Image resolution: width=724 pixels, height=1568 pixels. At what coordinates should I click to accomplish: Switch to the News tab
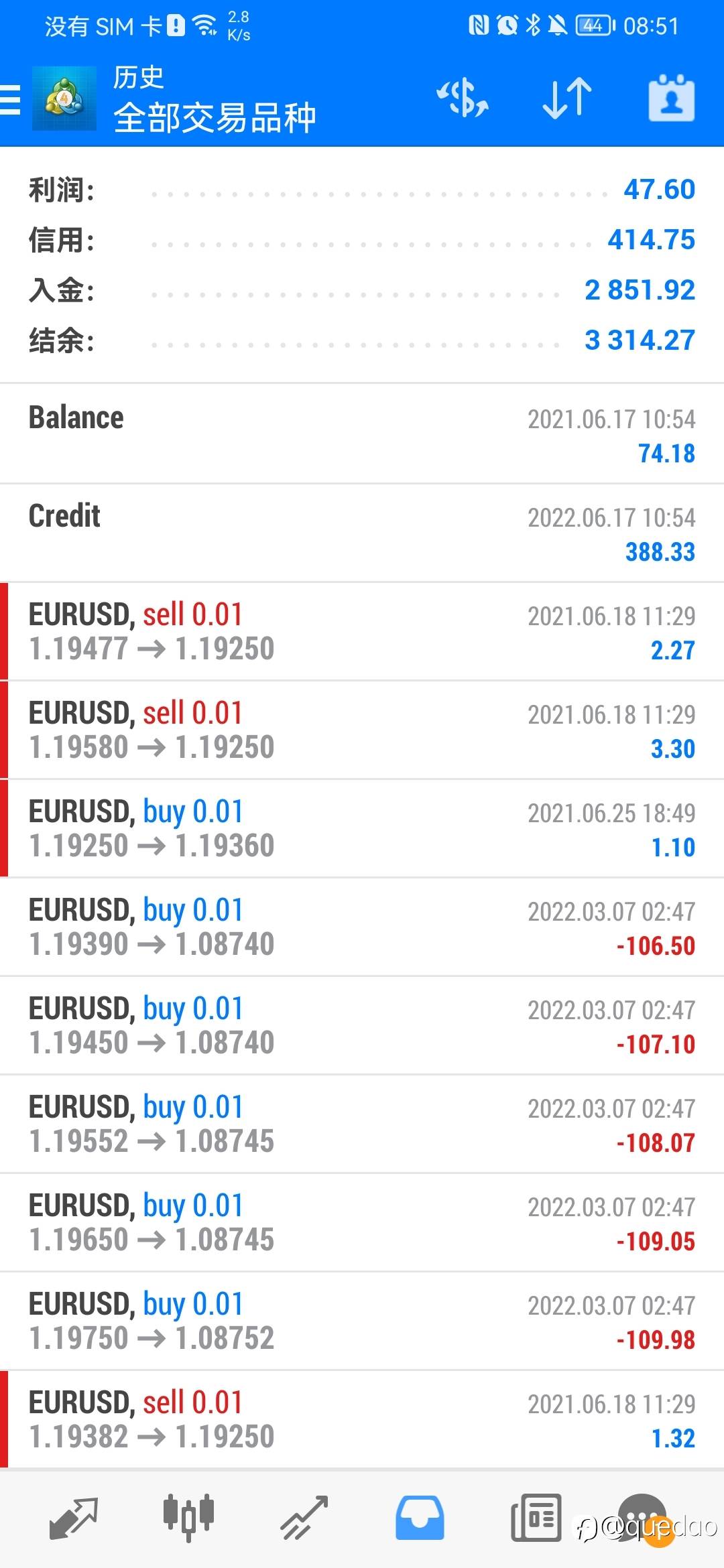click(536, 1518)
